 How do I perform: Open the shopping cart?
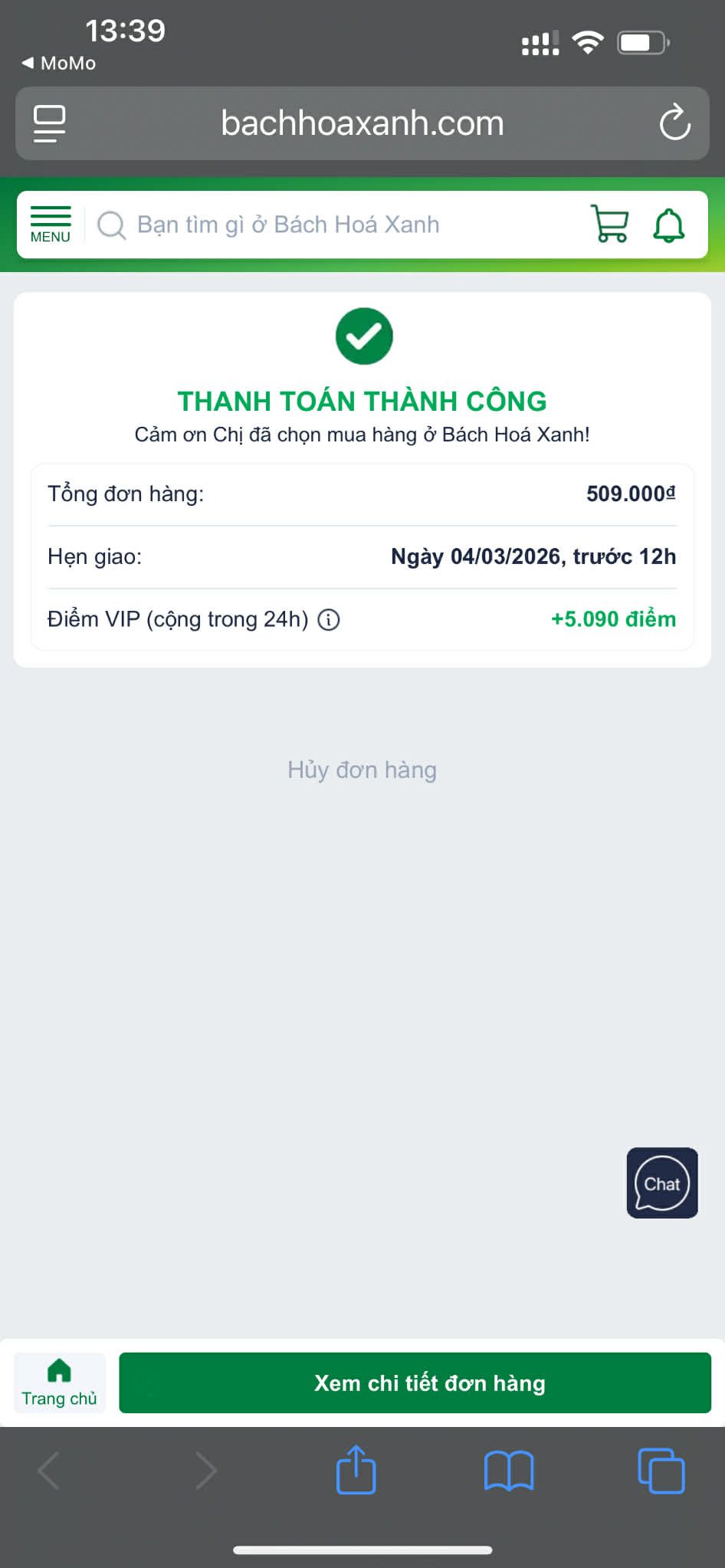pyautogui.click(x=610, y=224)
